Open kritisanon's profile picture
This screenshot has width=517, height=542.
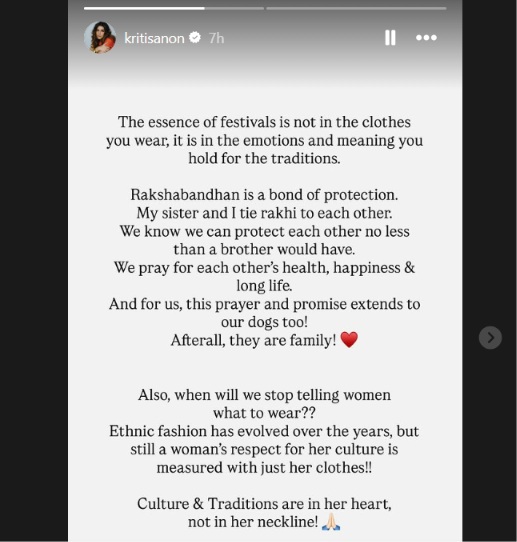pos(100,37)
